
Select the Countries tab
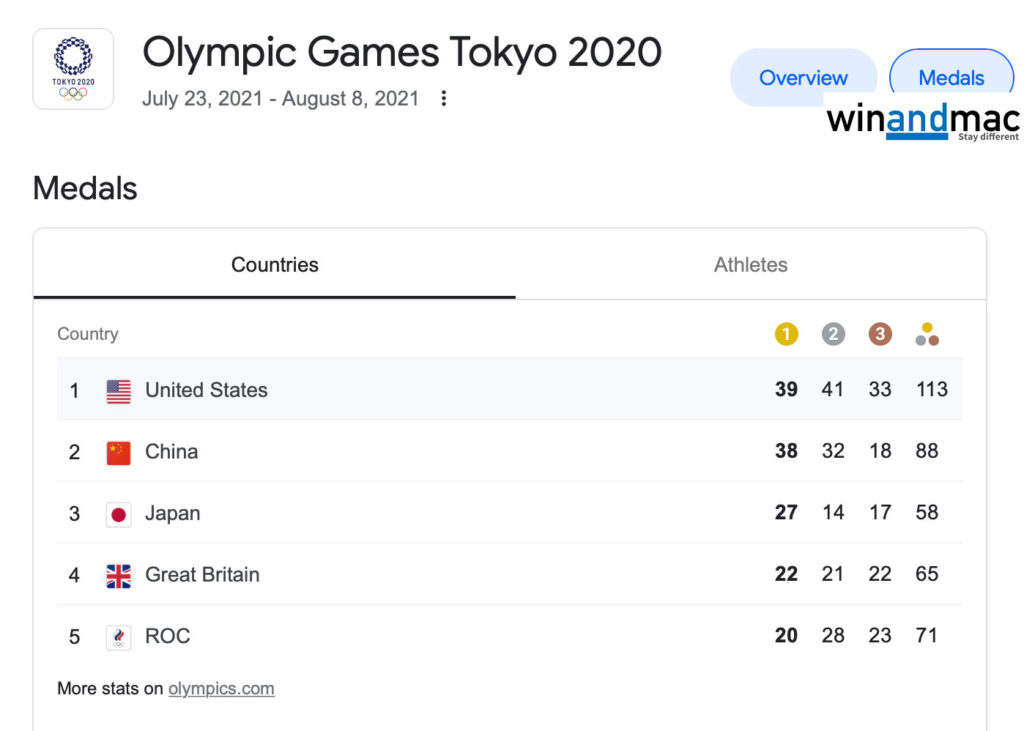tap(275, 265)
